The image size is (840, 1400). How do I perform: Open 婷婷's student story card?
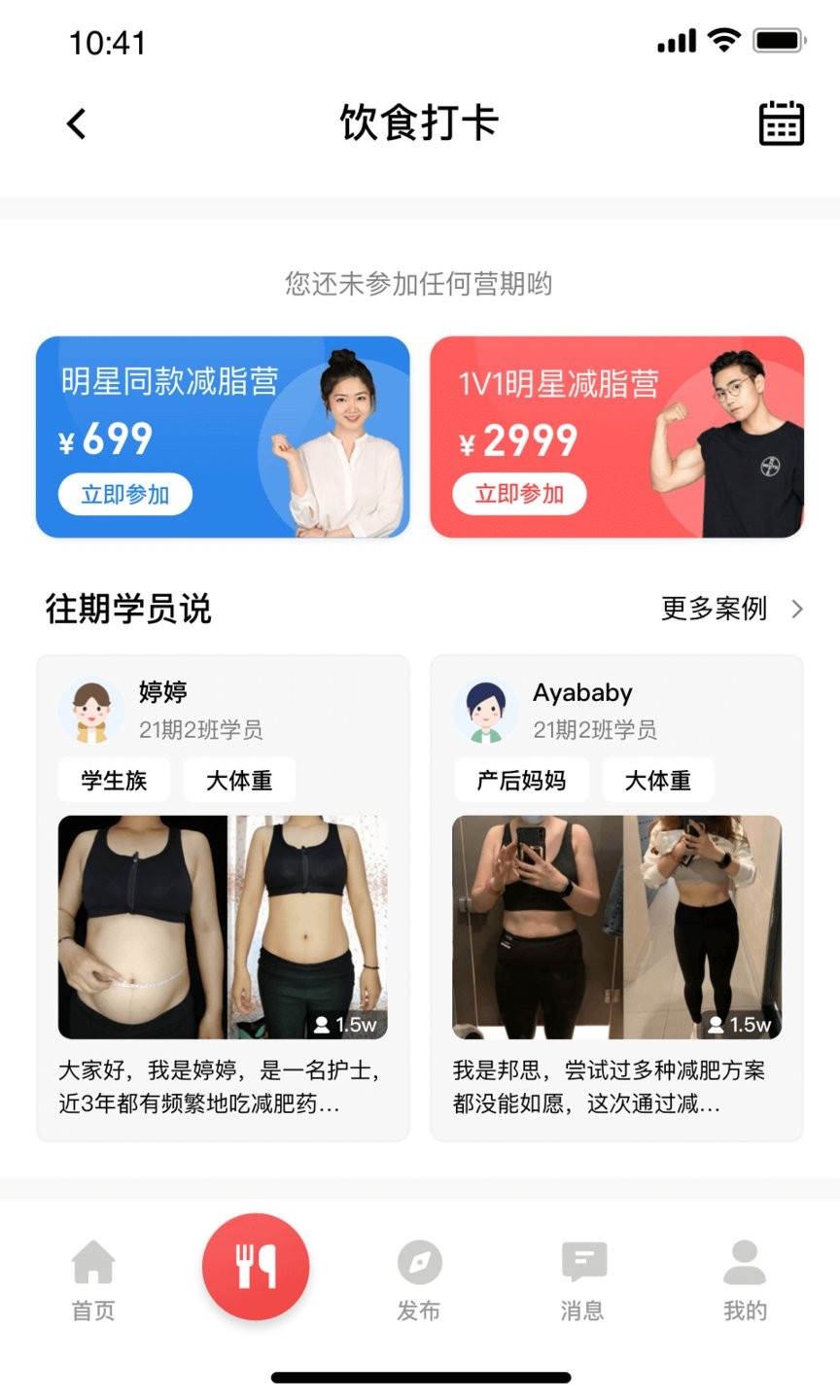pyautogui.click(x=223, y=897)
